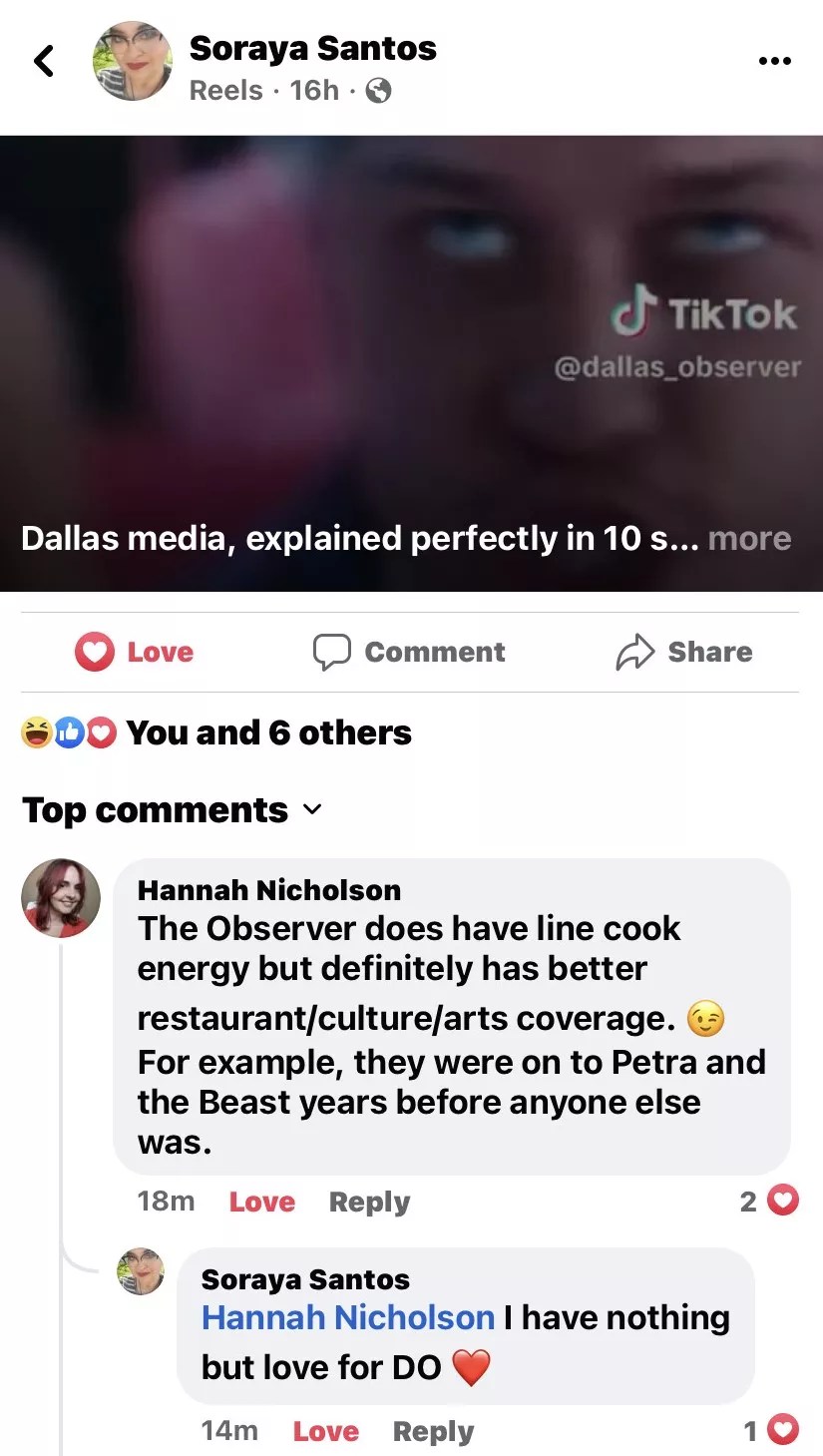Screen dimensions: 823x1456
Task: View the reaction on Soraya's reply
Action: (771, 1431)
